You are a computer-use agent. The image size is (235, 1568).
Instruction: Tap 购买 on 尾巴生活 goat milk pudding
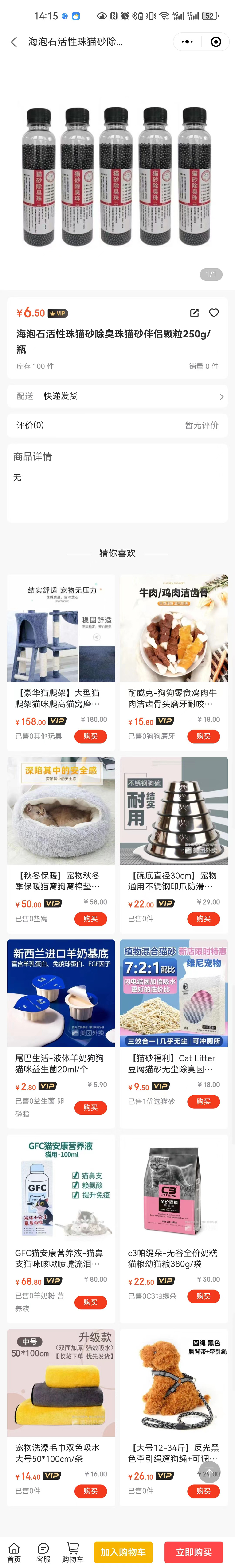pos(91,1107)
